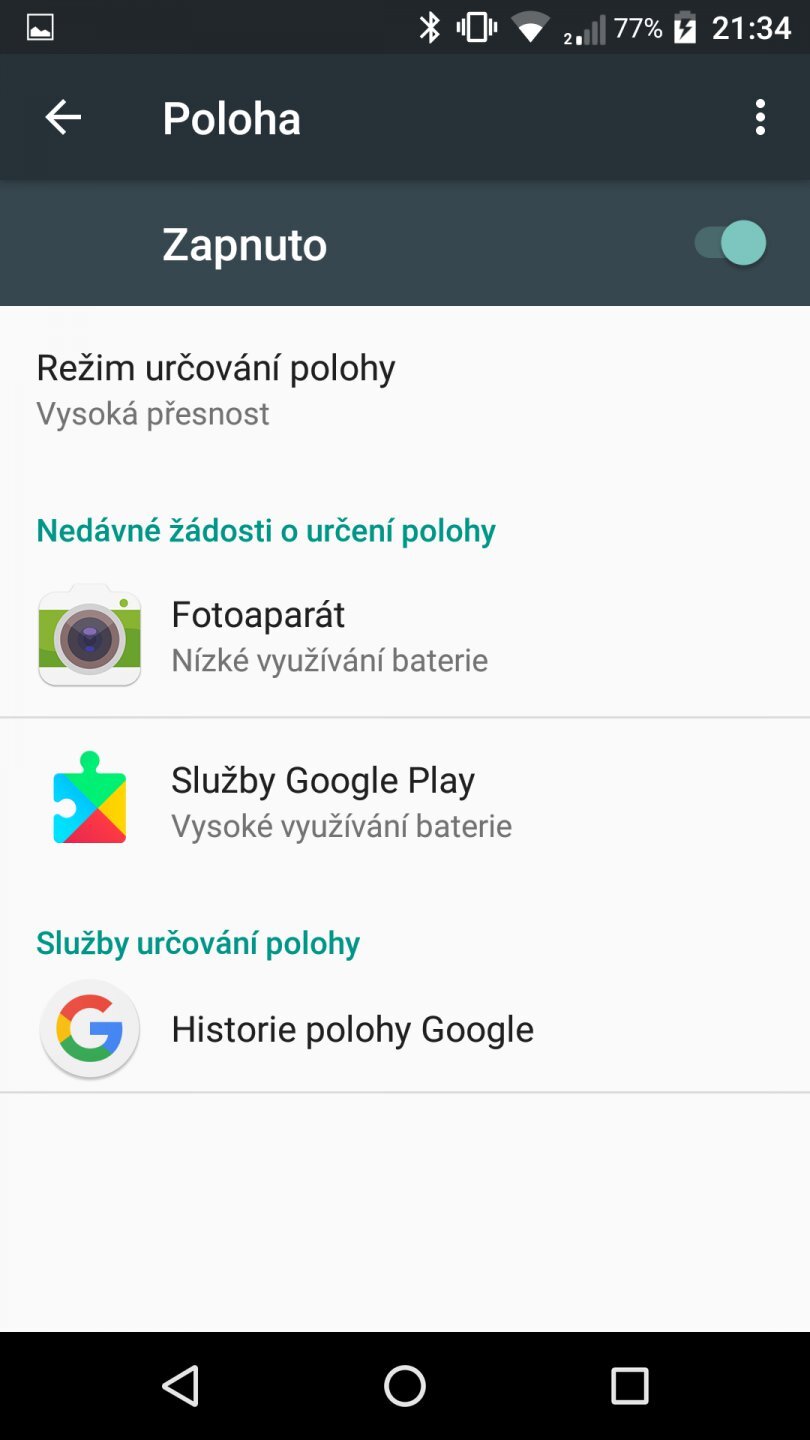The width and height of the screenshot is (810, 1440).
Task: Select the Google 'G' icon for Historie polohy
Action: tap(89, 1028)
